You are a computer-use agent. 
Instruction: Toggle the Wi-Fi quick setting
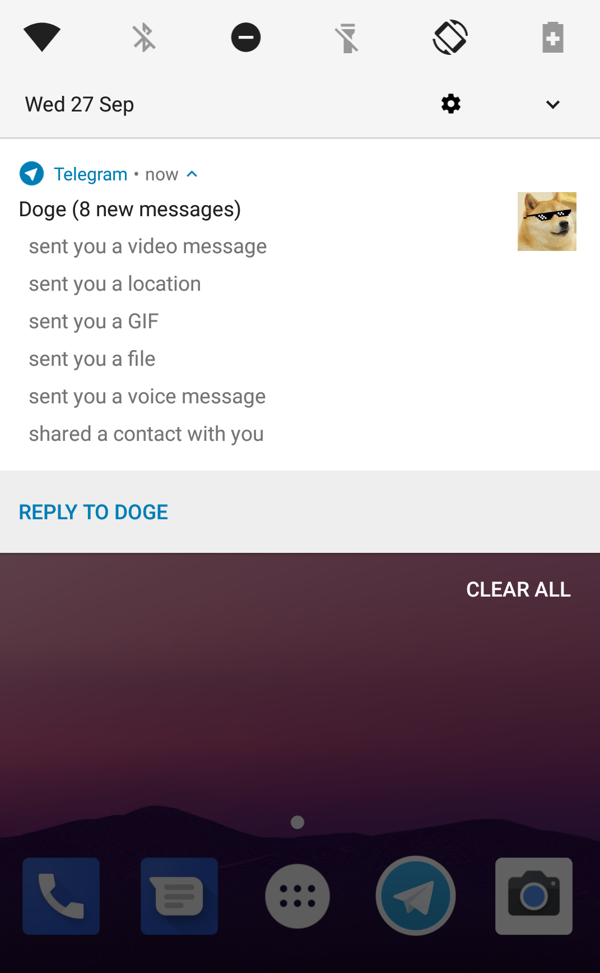pos(42,38)
